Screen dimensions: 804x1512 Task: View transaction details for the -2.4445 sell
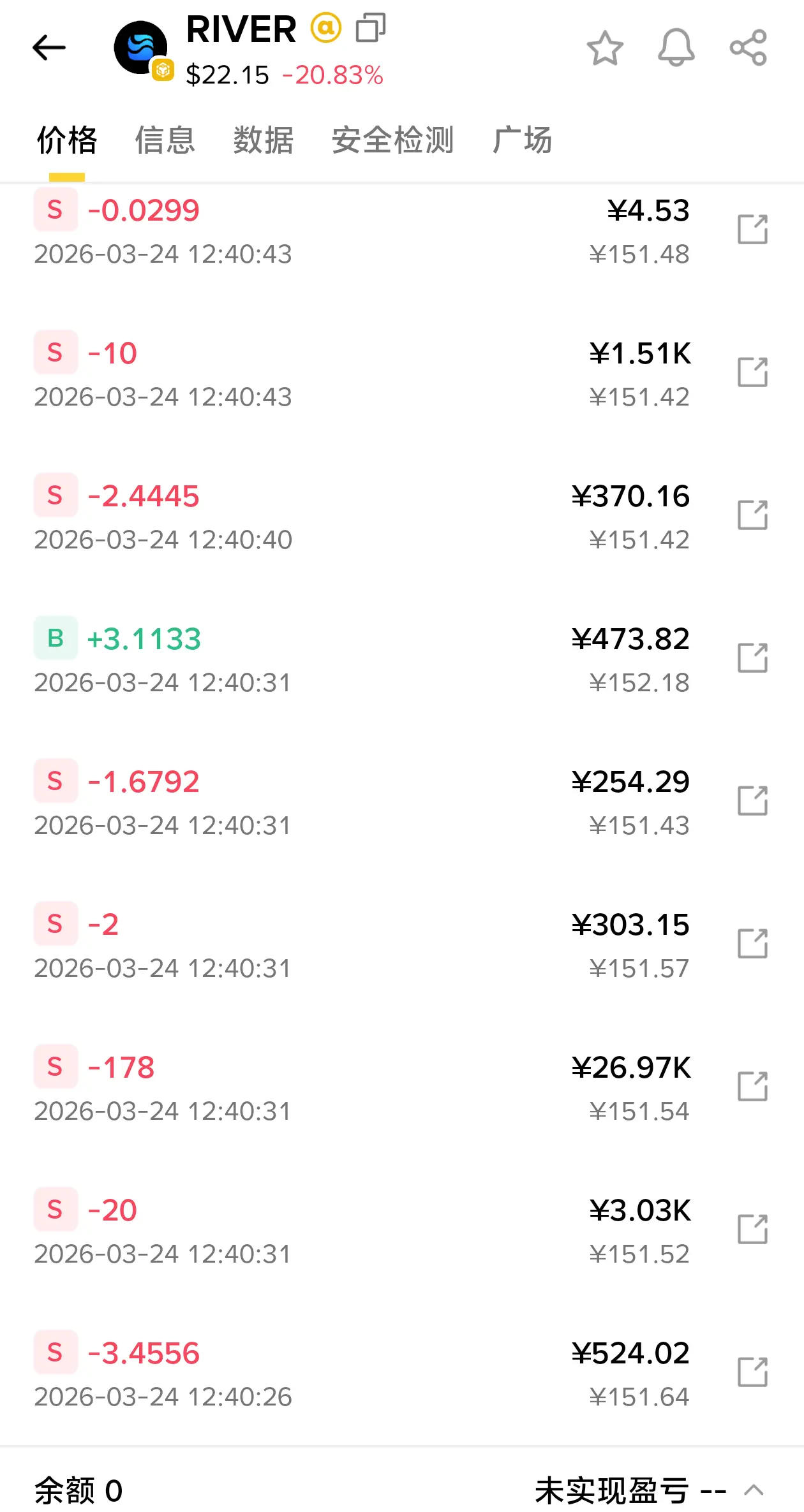pos(752,515)
